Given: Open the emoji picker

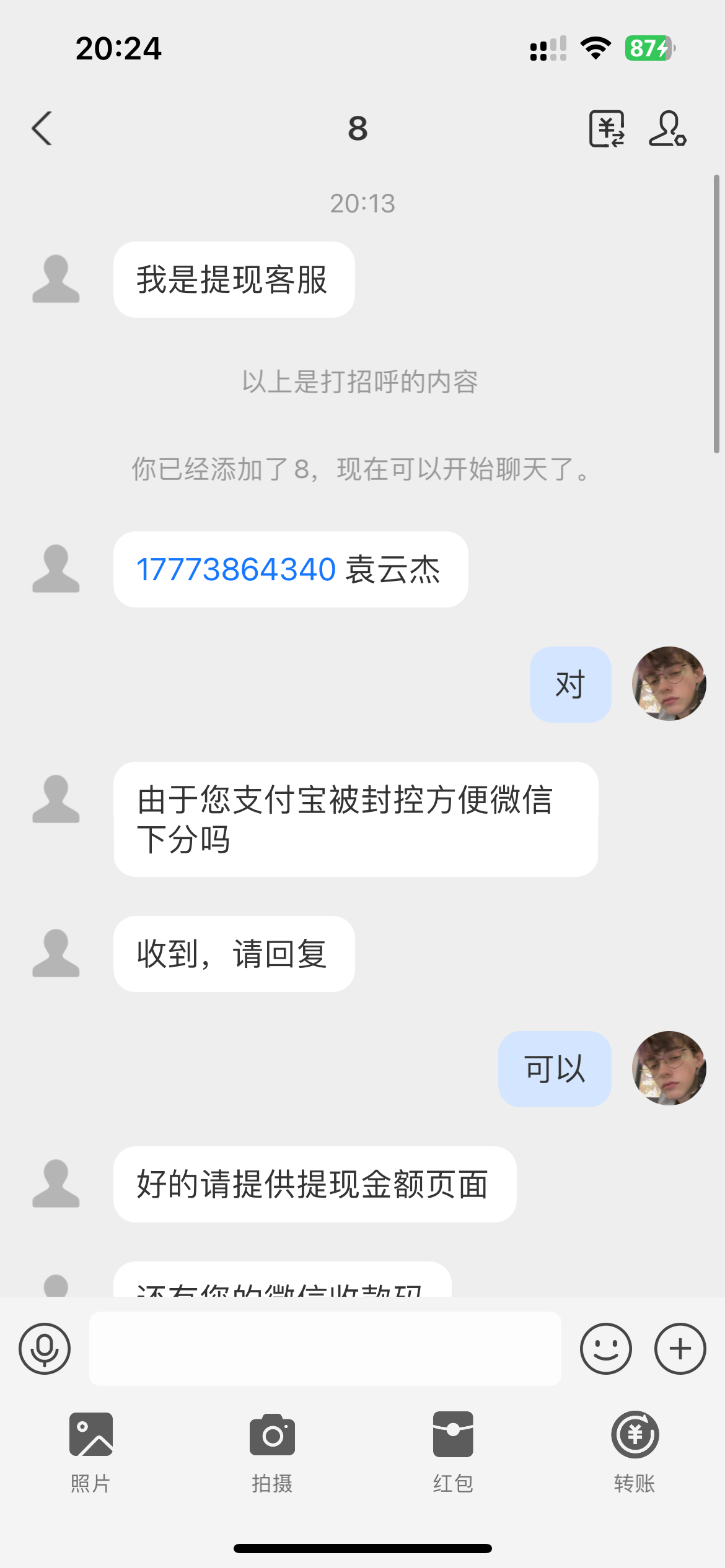Looking at the screenshot, I should [605, 1348].
